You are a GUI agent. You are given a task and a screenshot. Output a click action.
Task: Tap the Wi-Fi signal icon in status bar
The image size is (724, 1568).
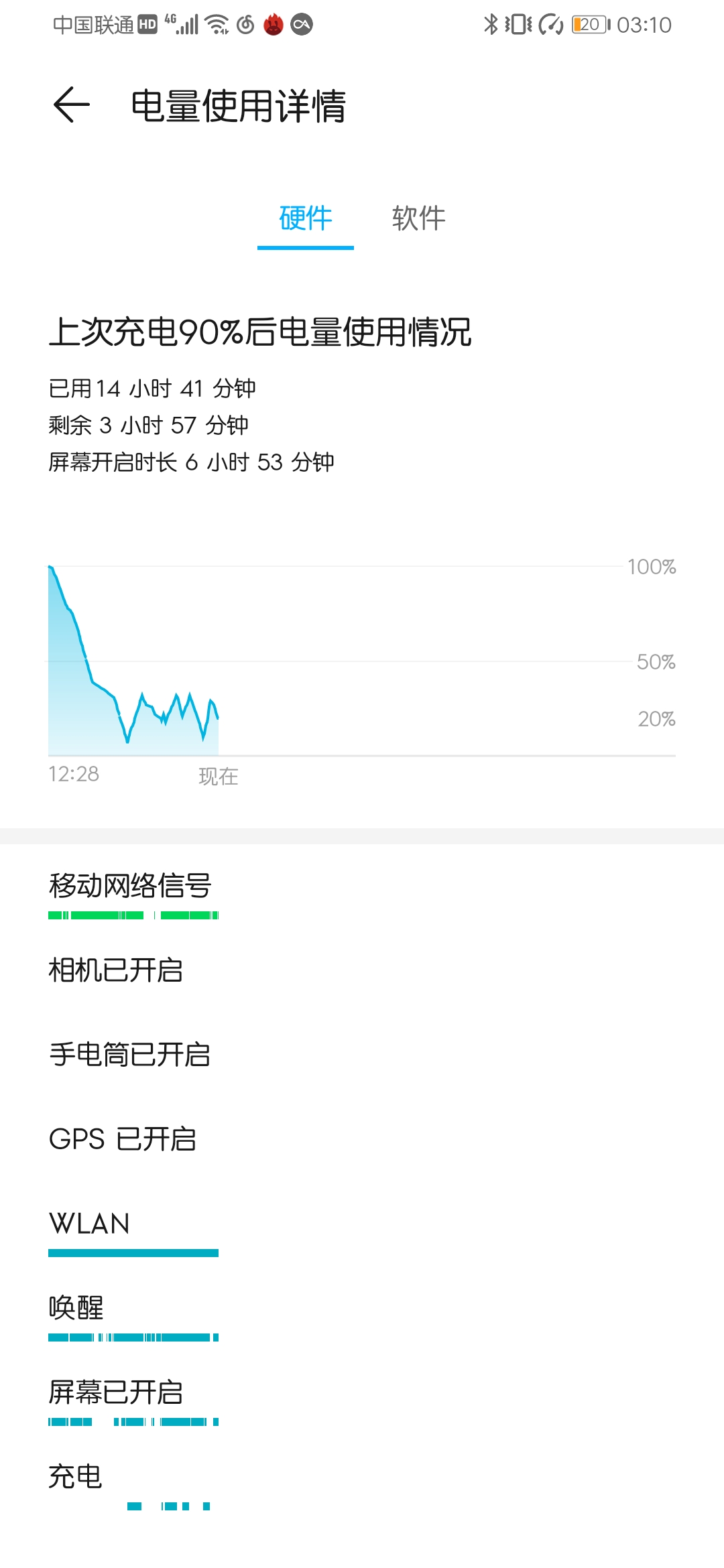coord(215,25)
